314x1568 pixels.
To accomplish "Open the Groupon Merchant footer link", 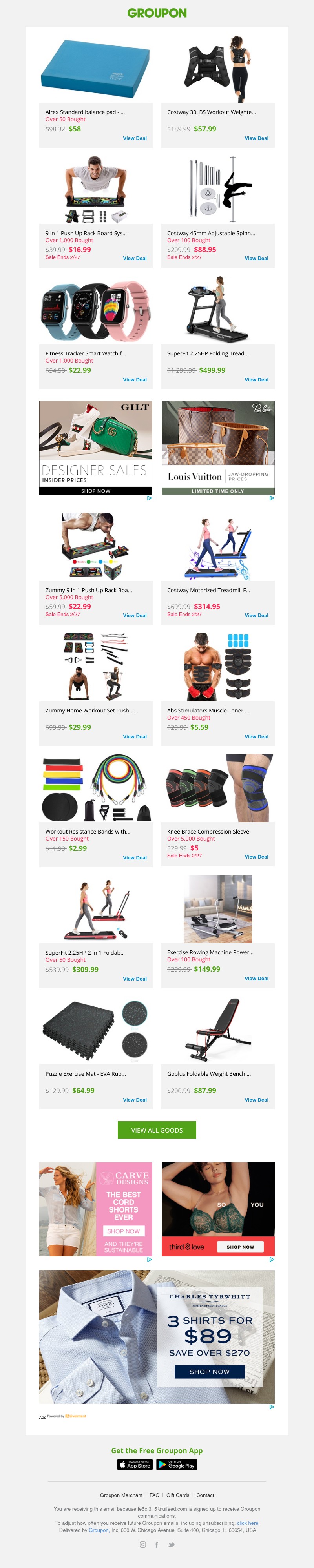I will 121,1495.
